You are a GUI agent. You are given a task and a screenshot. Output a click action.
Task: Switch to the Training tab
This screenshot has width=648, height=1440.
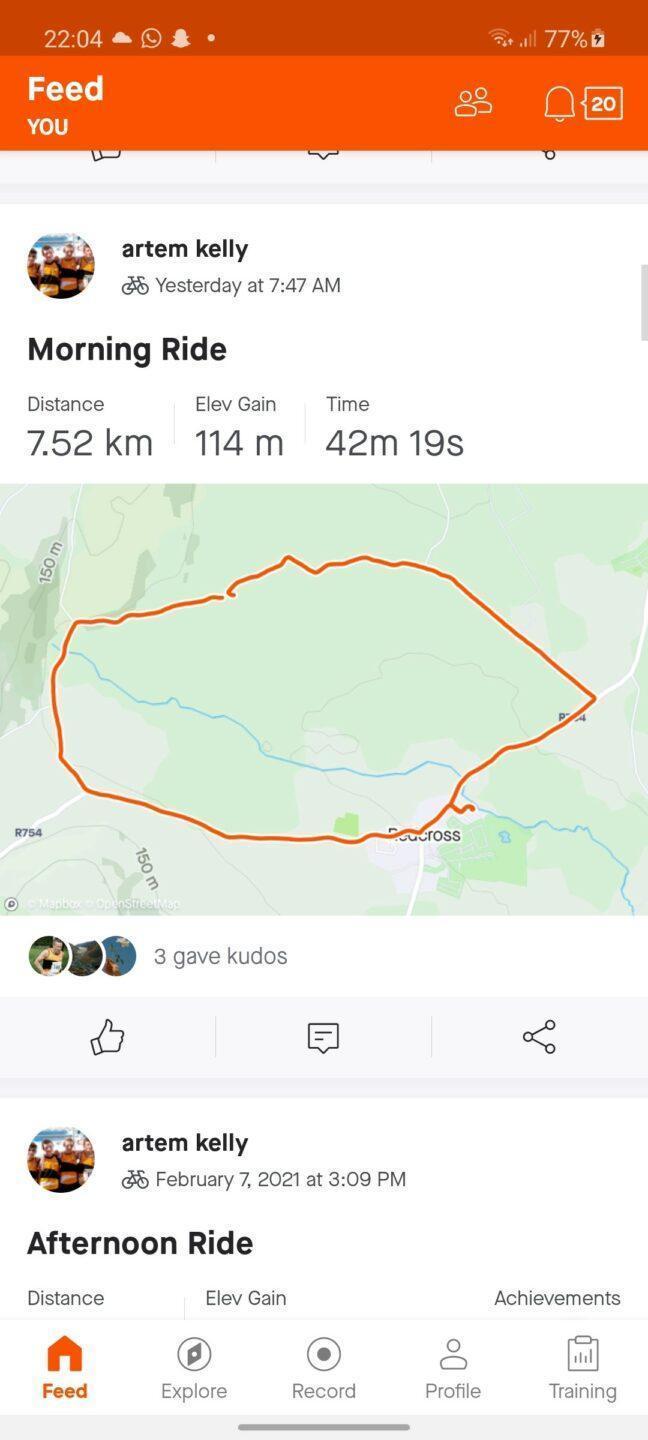tap(582, 1369)
